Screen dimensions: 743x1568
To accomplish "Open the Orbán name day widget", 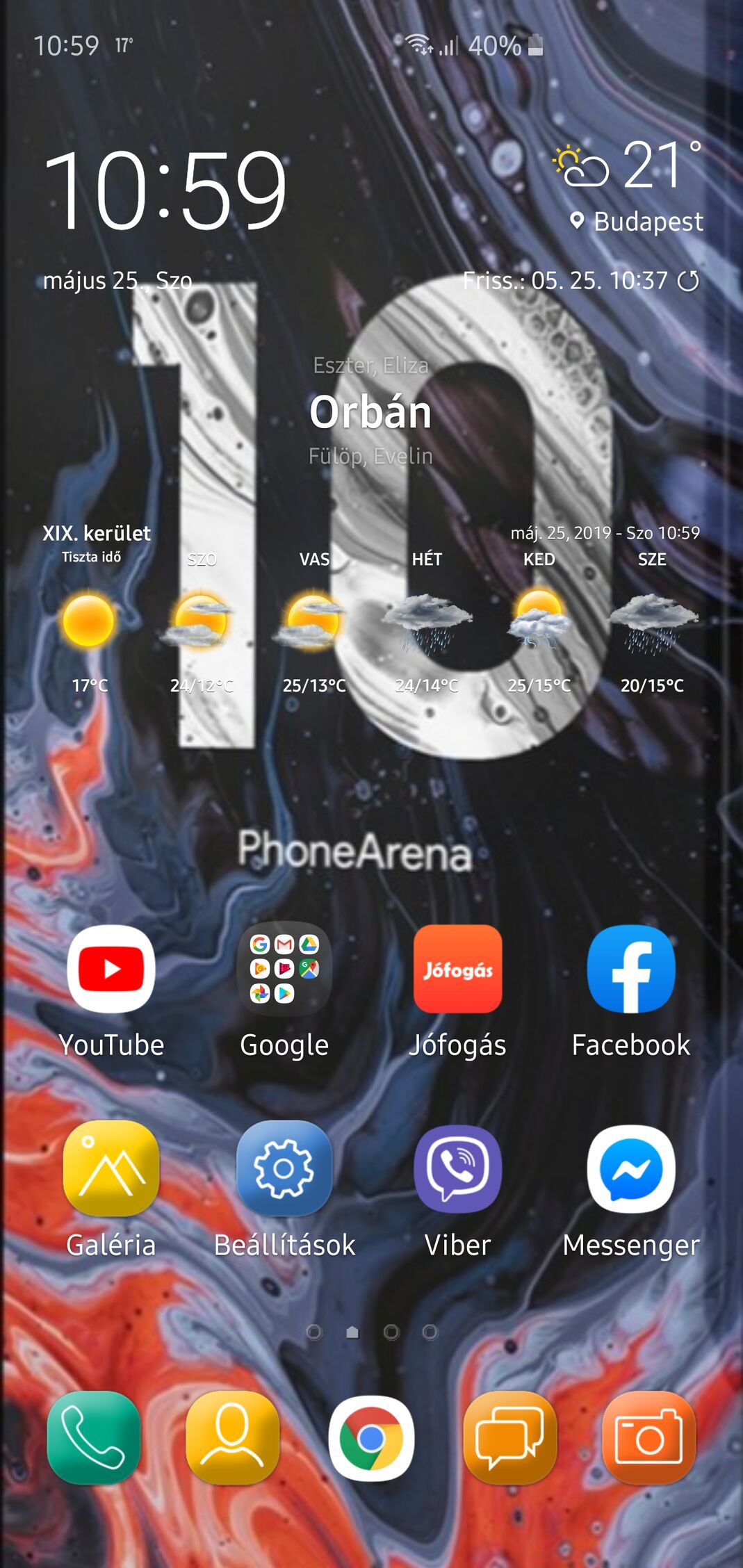I will pos(371,411).
